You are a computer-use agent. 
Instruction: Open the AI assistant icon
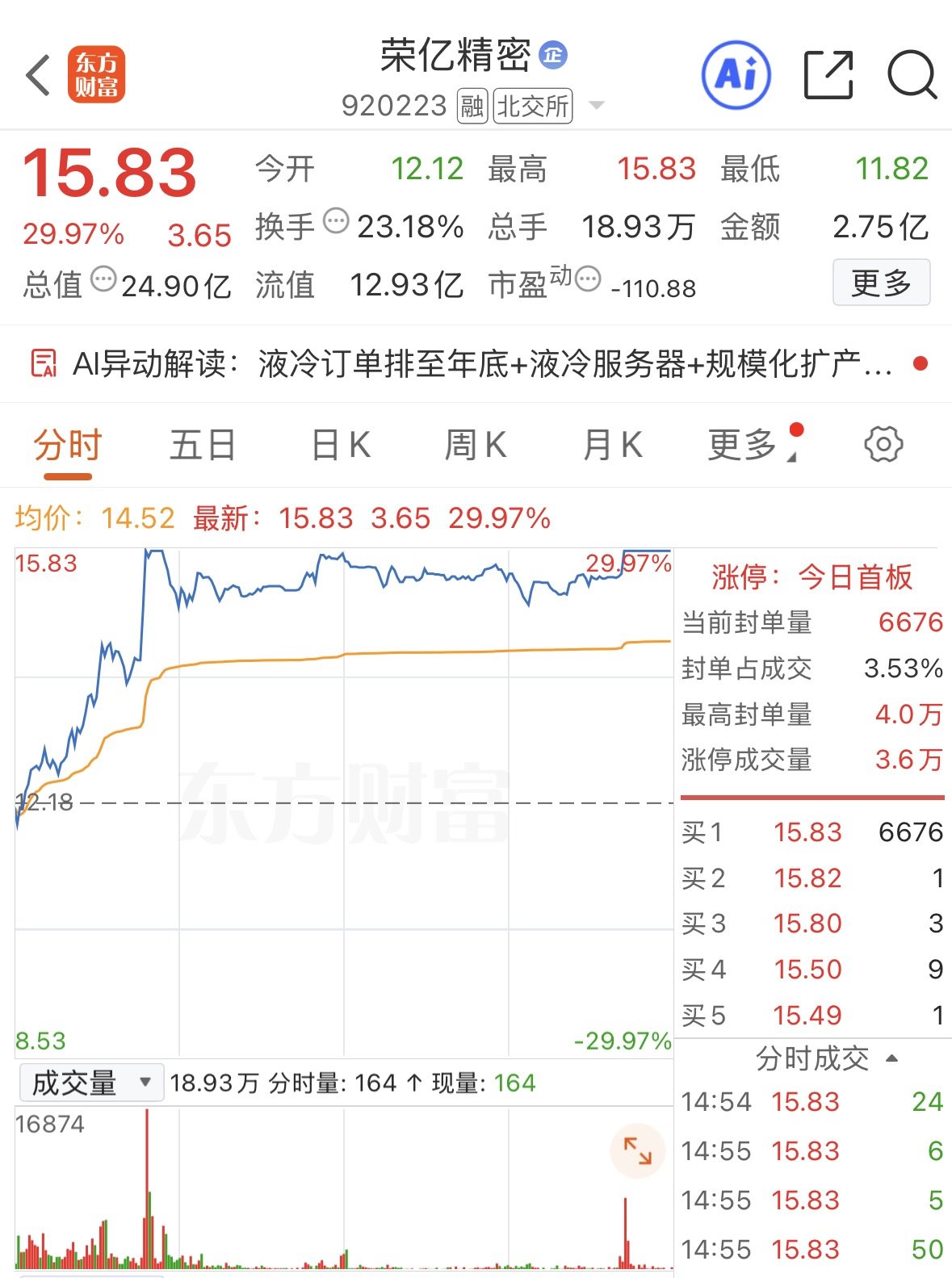tap(736, 75)
